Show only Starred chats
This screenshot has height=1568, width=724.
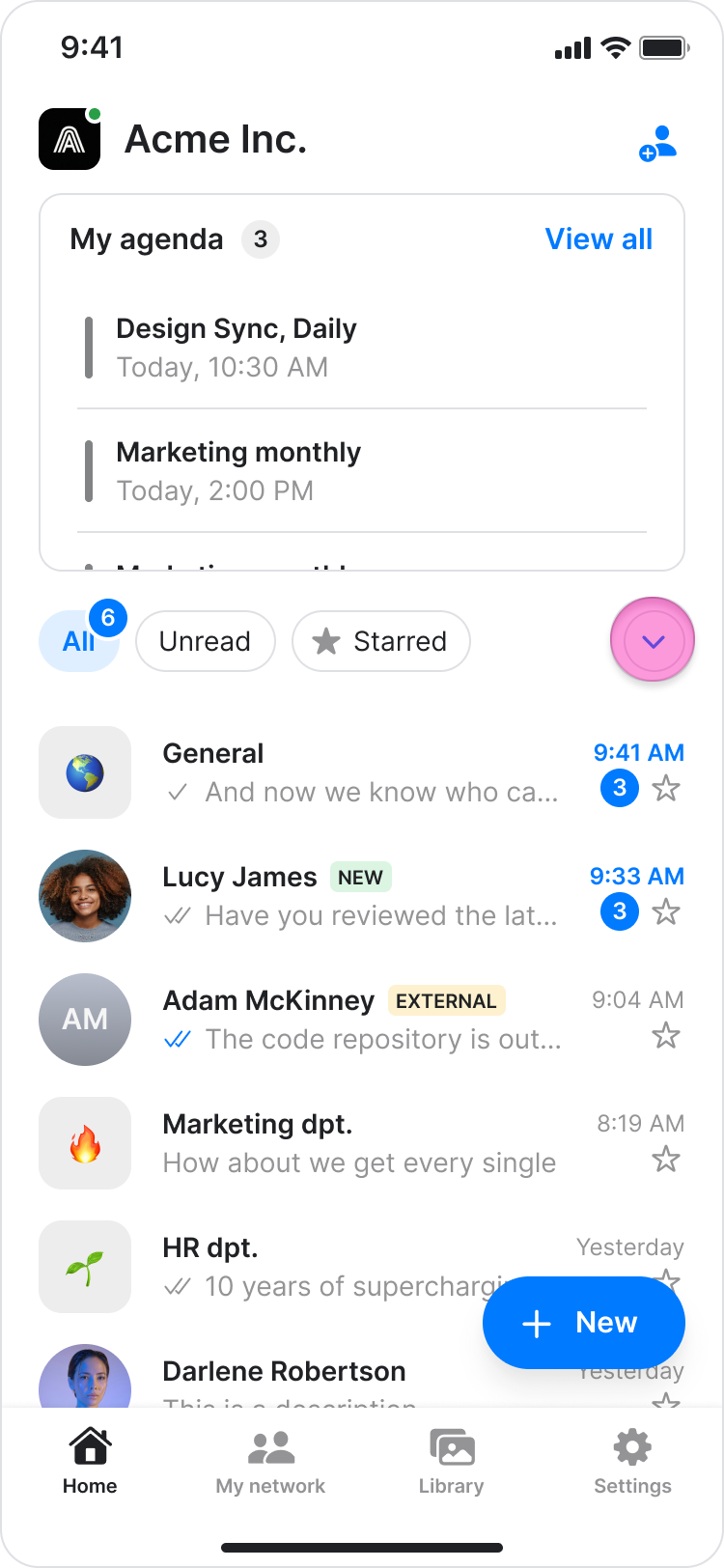click(x=380, y=641)
